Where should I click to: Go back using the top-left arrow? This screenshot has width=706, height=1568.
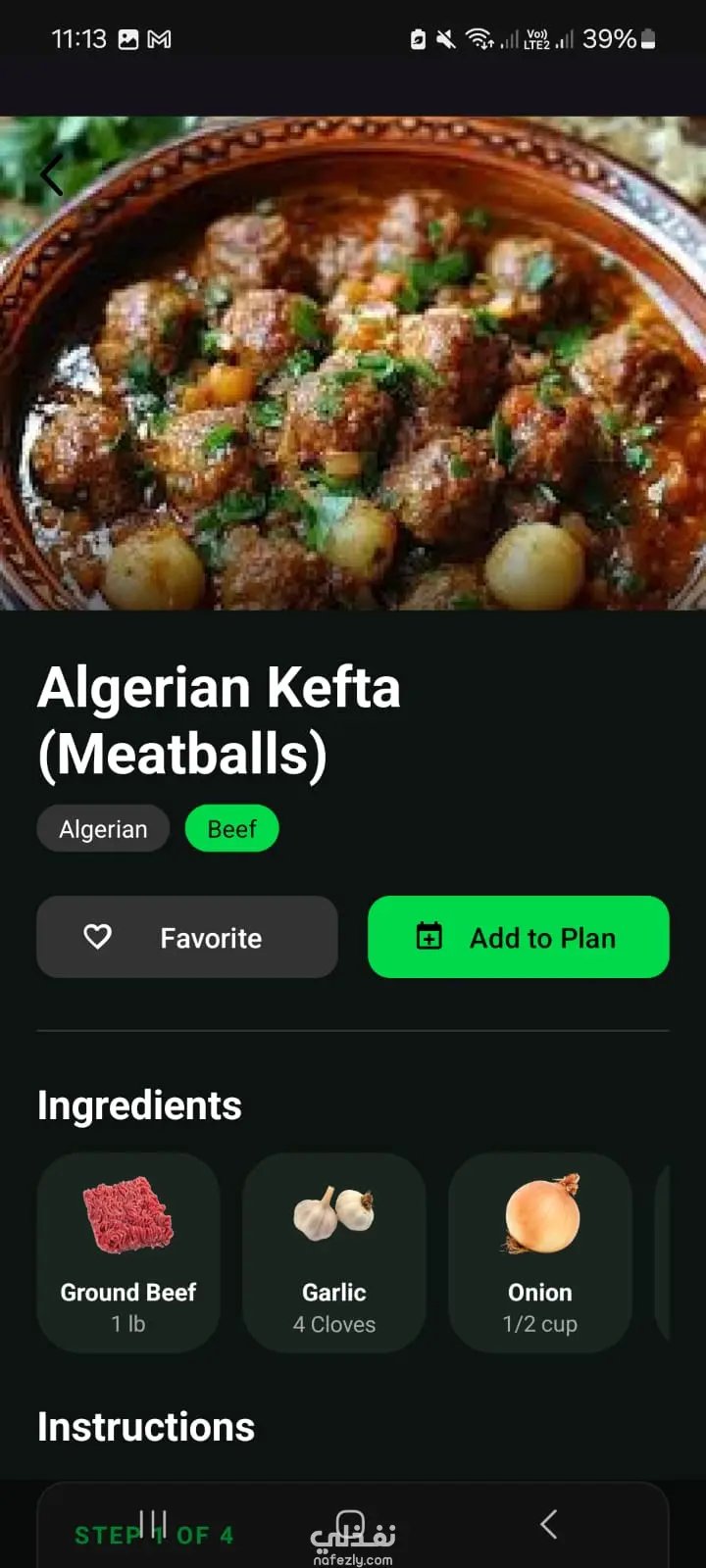(x=52, y=175)
